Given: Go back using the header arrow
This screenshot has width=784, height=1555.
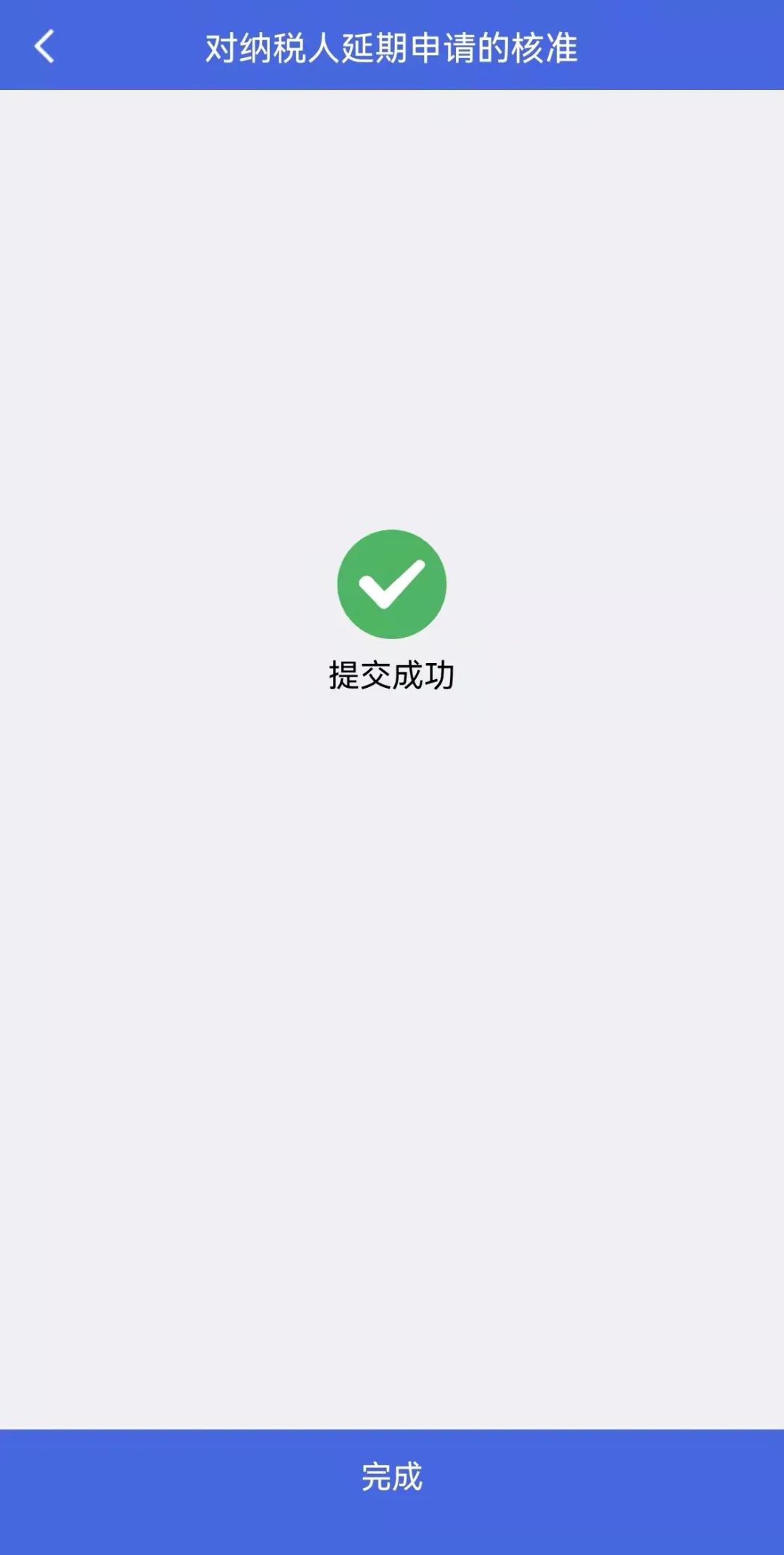Looking at the screenshot, I should coord(44,47).
